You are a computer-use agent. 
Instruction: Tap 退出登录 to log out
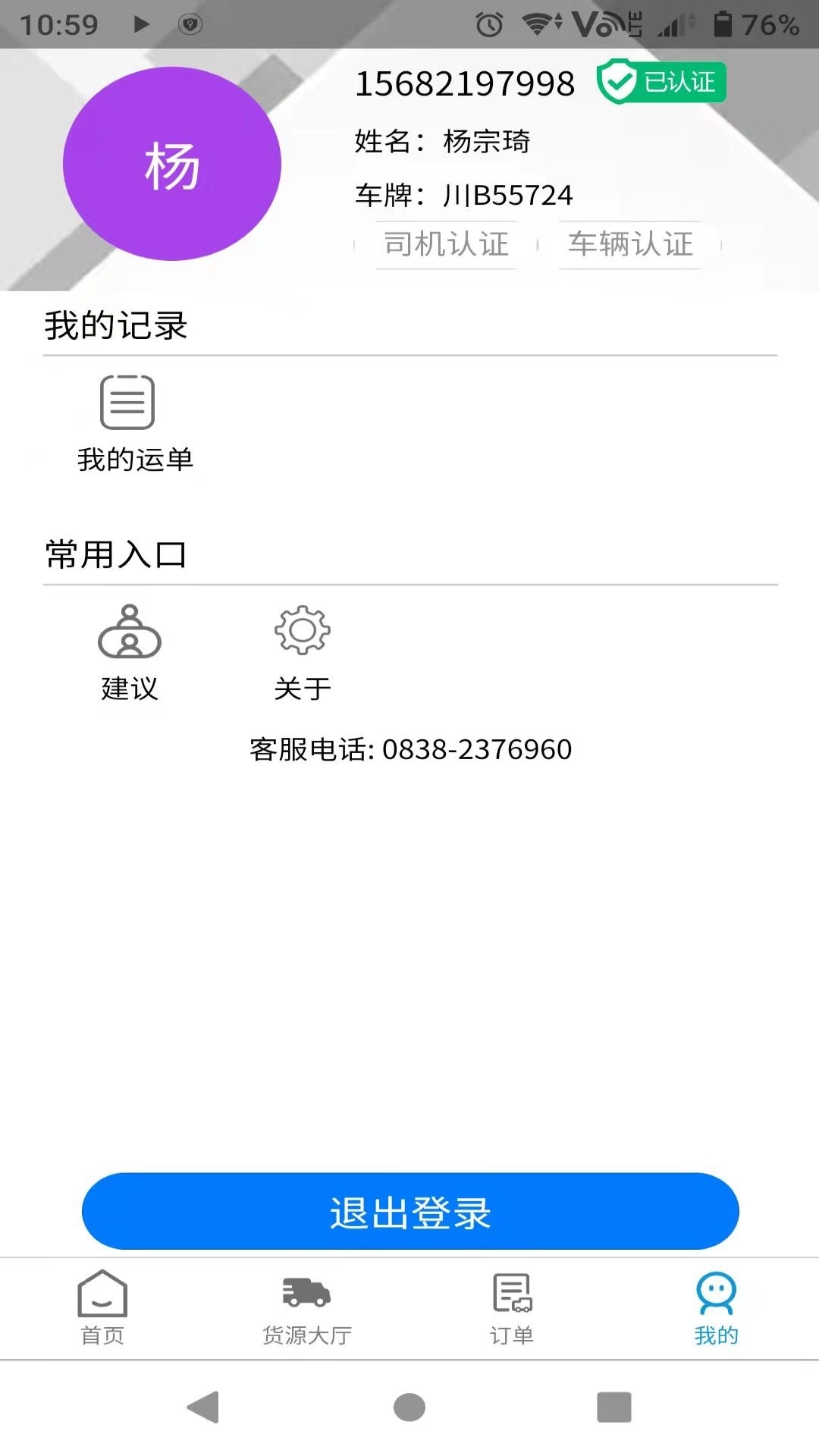point(409,1211)
